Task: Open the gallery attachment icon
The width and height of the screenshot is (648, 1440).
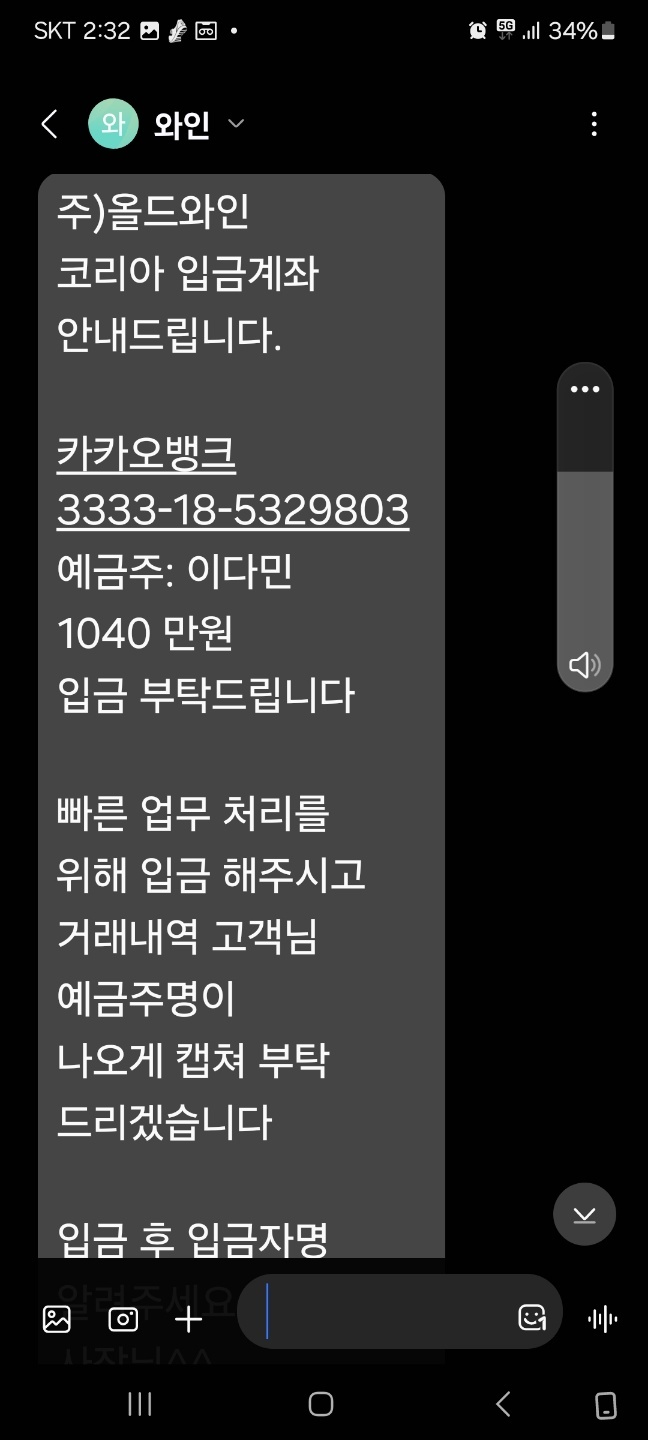Action: pos(57,1319)
